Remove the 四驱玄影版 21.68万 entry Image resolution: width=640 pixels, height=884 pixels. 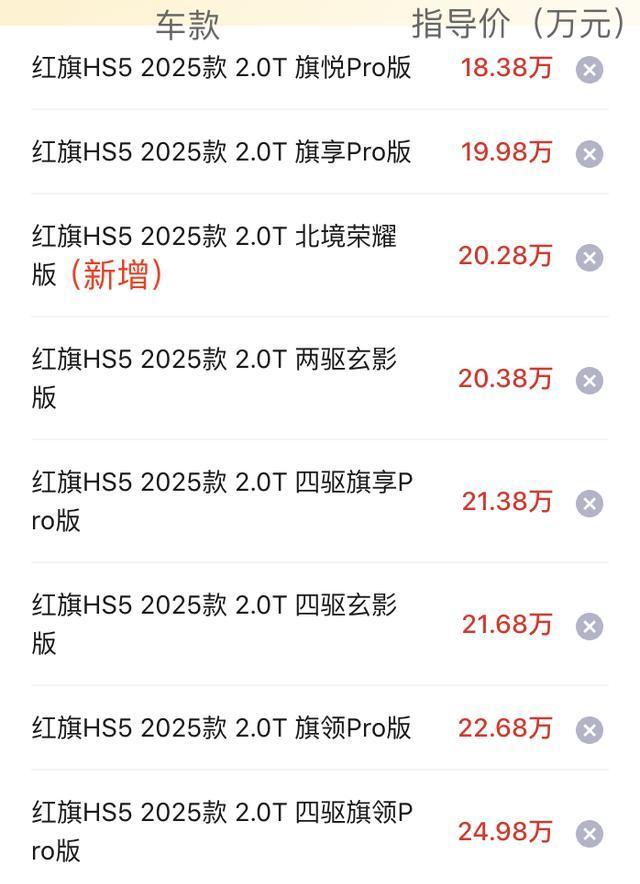pos(589,626)
